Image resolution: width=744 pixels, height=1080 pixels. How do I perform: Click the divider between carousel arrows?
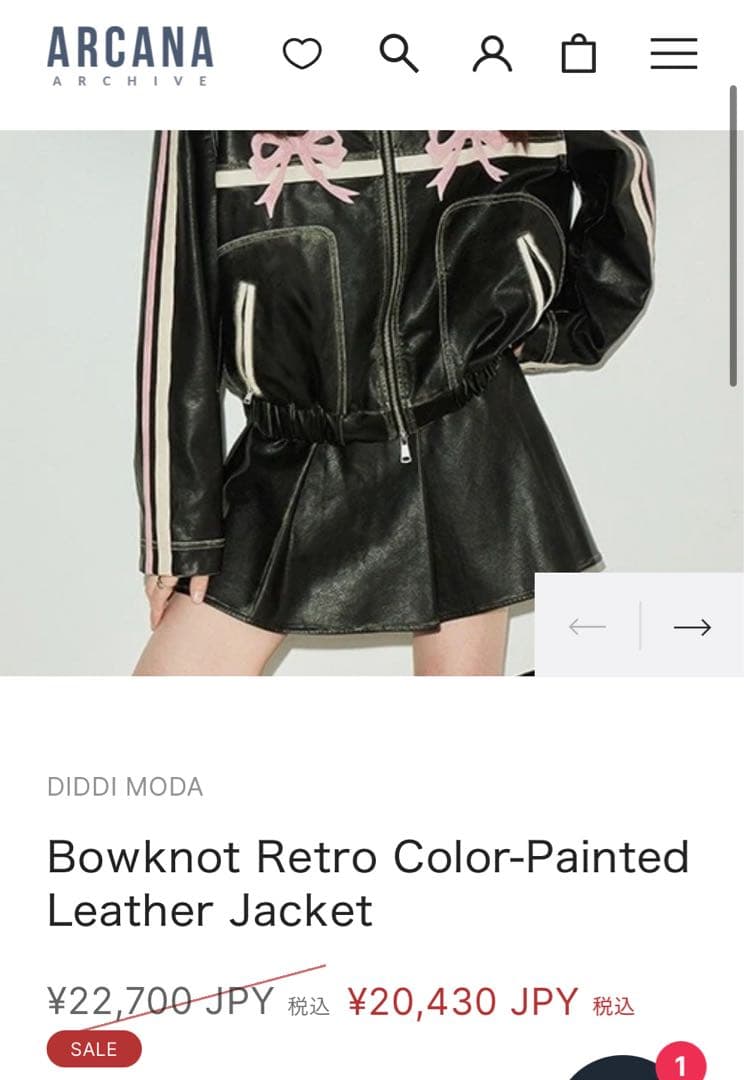638,624
